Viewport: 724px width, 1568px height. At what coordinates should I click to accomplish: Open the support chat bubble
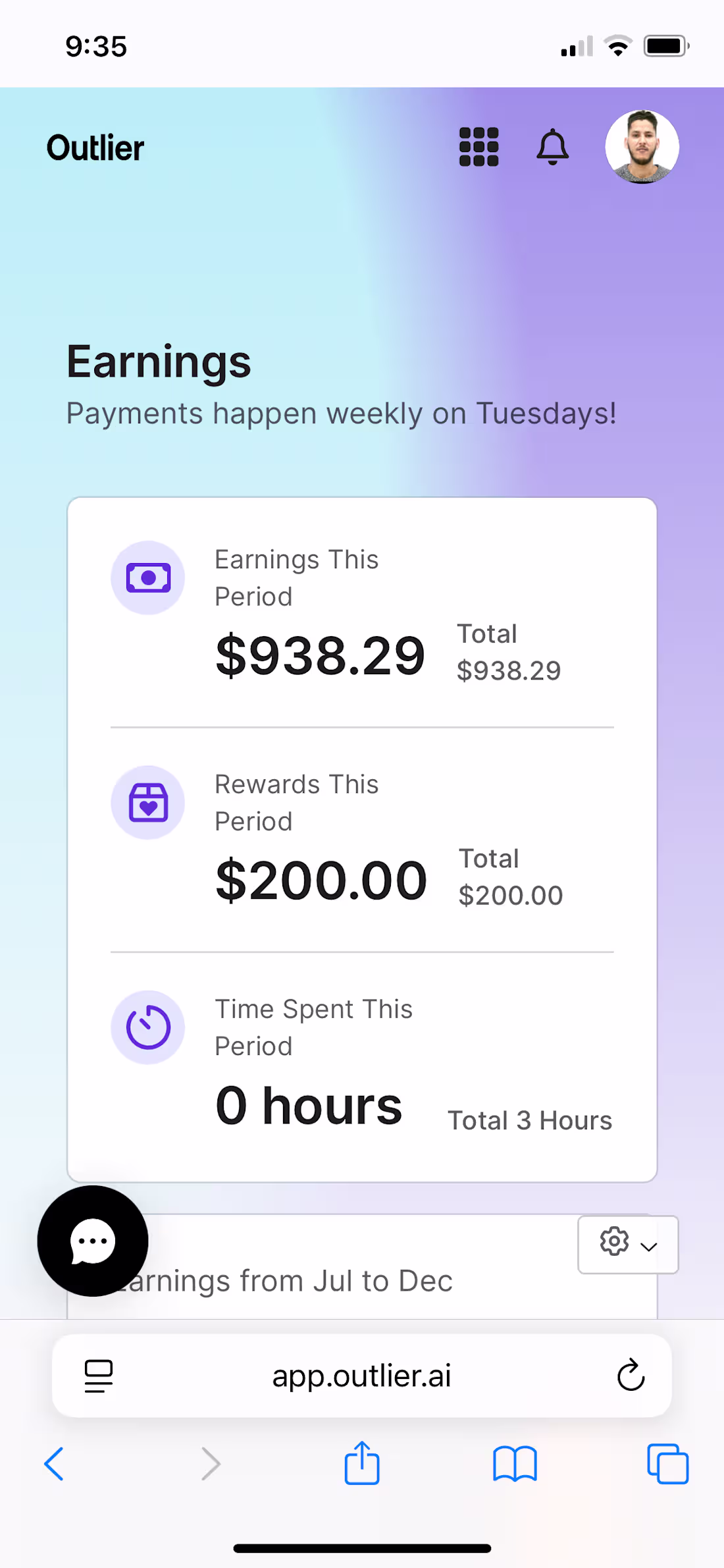point(92,1241)
